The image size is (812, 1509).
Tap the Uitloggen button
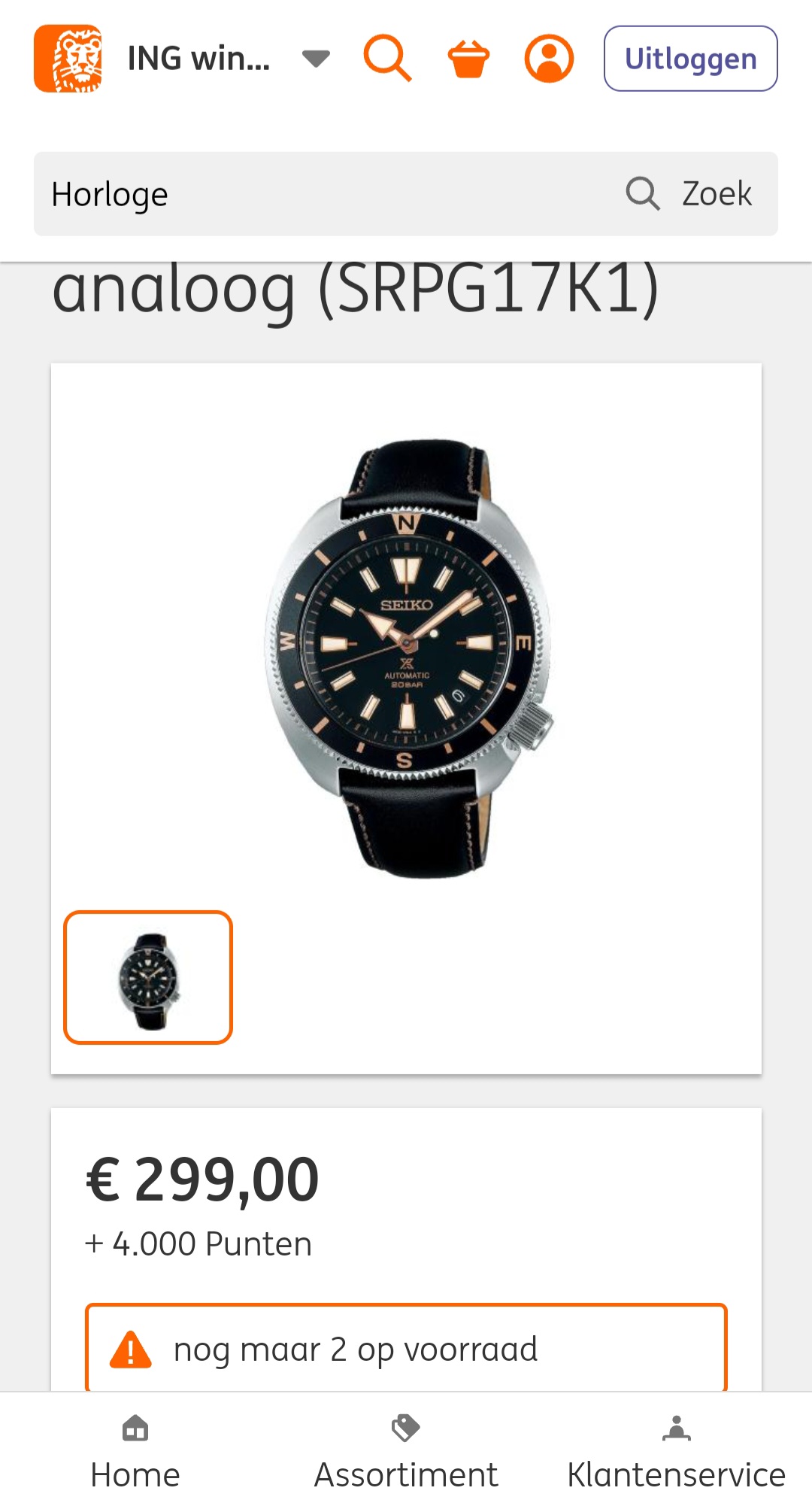coord(690,59)
